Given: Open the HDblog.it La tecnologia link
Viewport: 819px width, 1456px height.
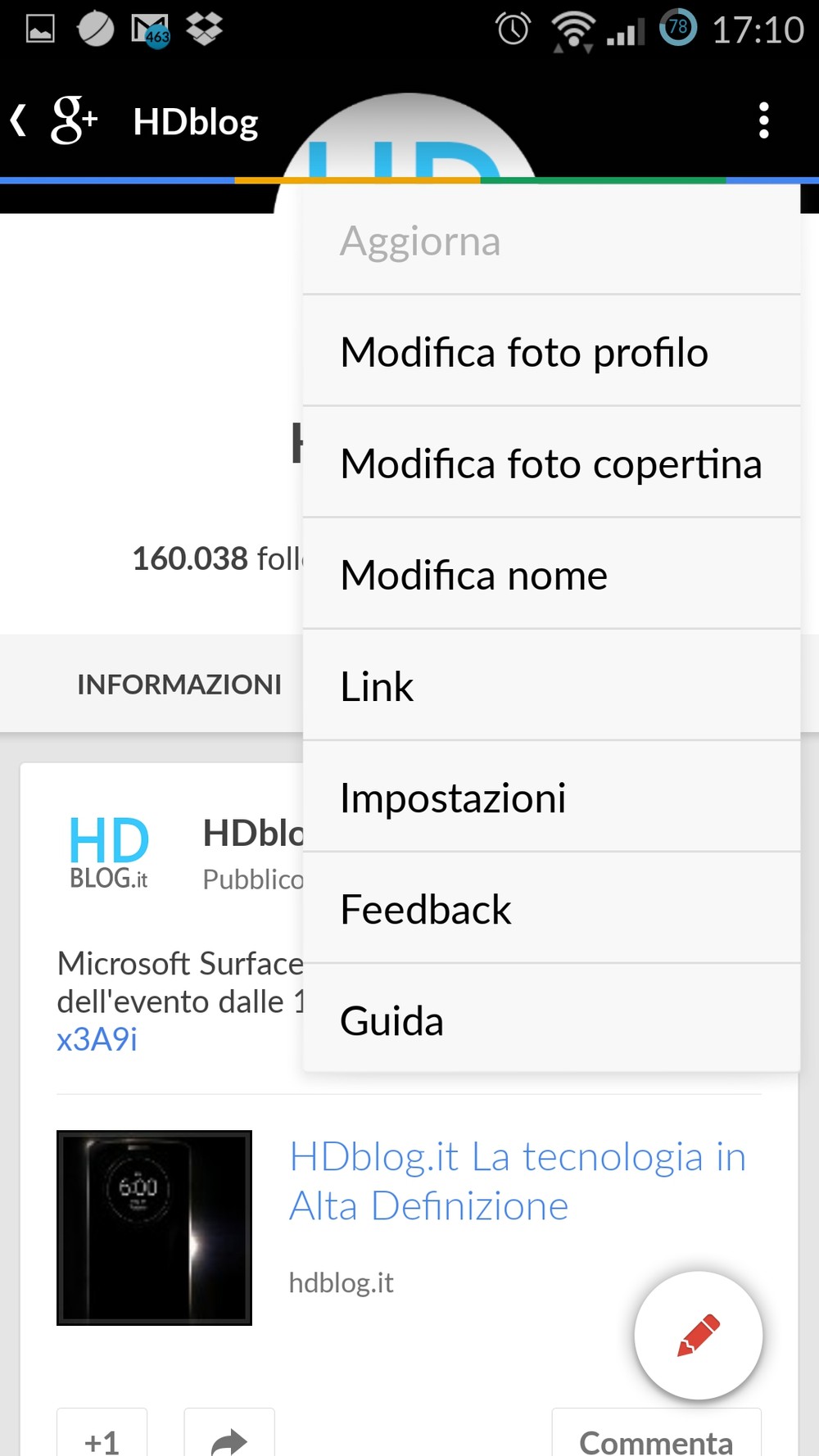Looking at the screenshot, I should [518, 1181].
